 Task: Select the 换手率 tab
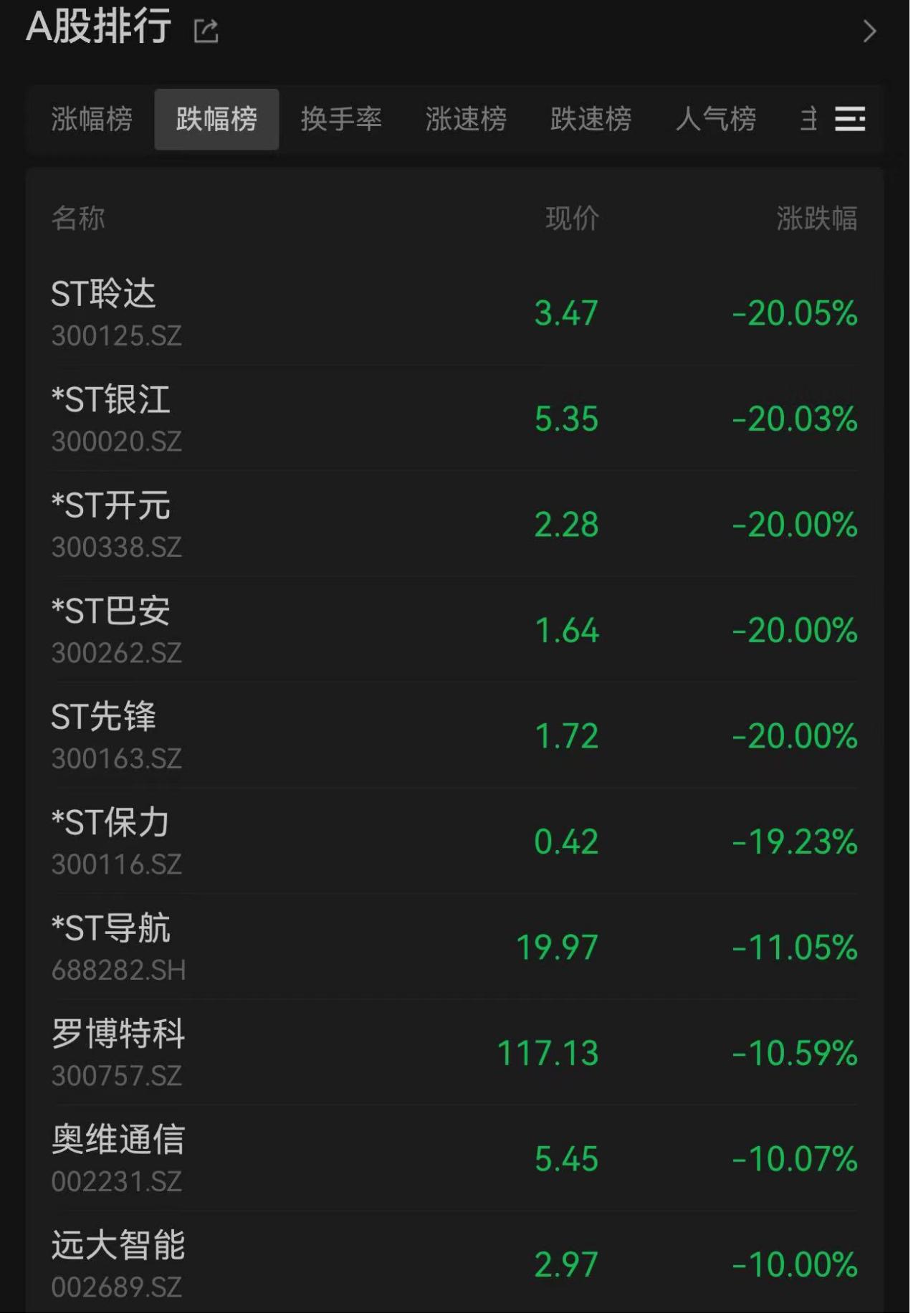[341, 119]
